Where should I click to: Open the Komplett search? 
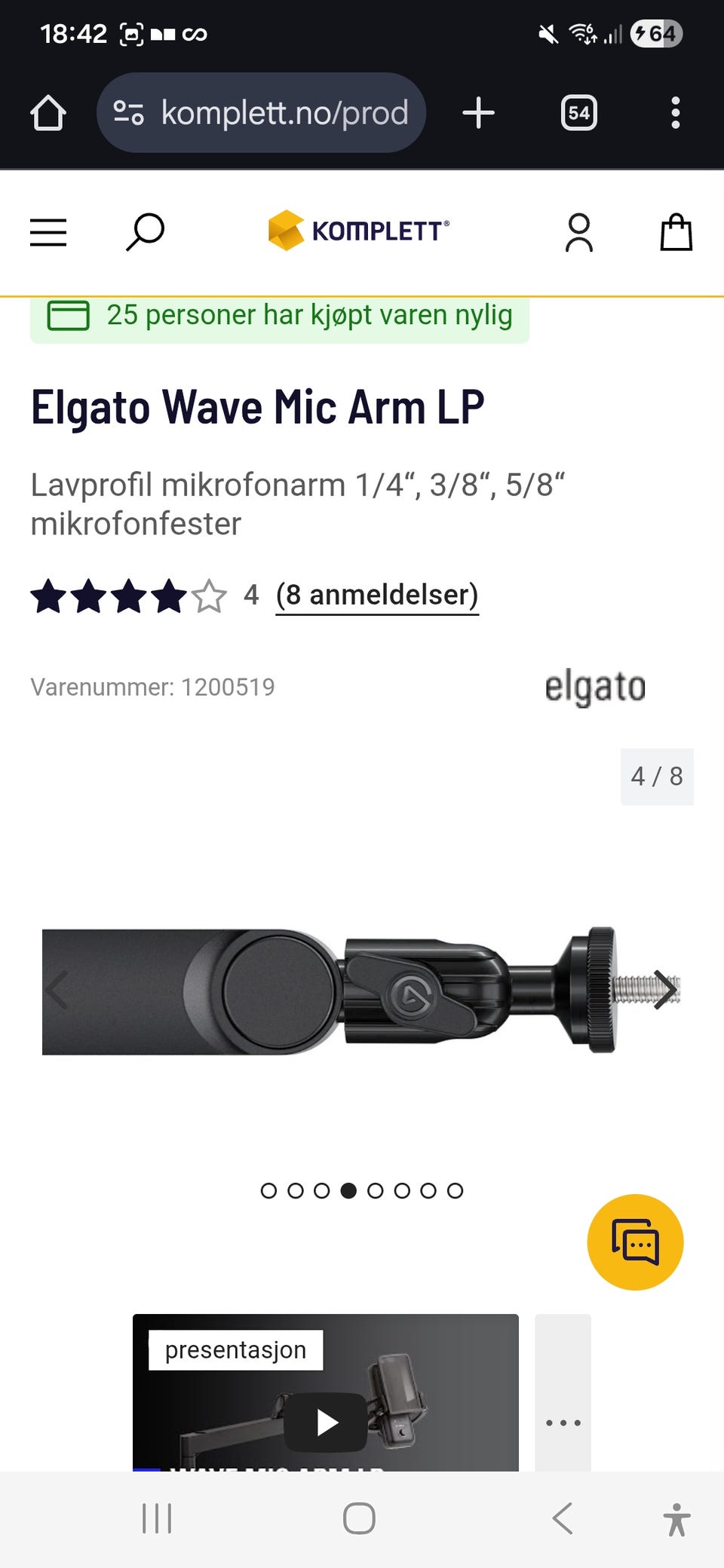point(145,231)
